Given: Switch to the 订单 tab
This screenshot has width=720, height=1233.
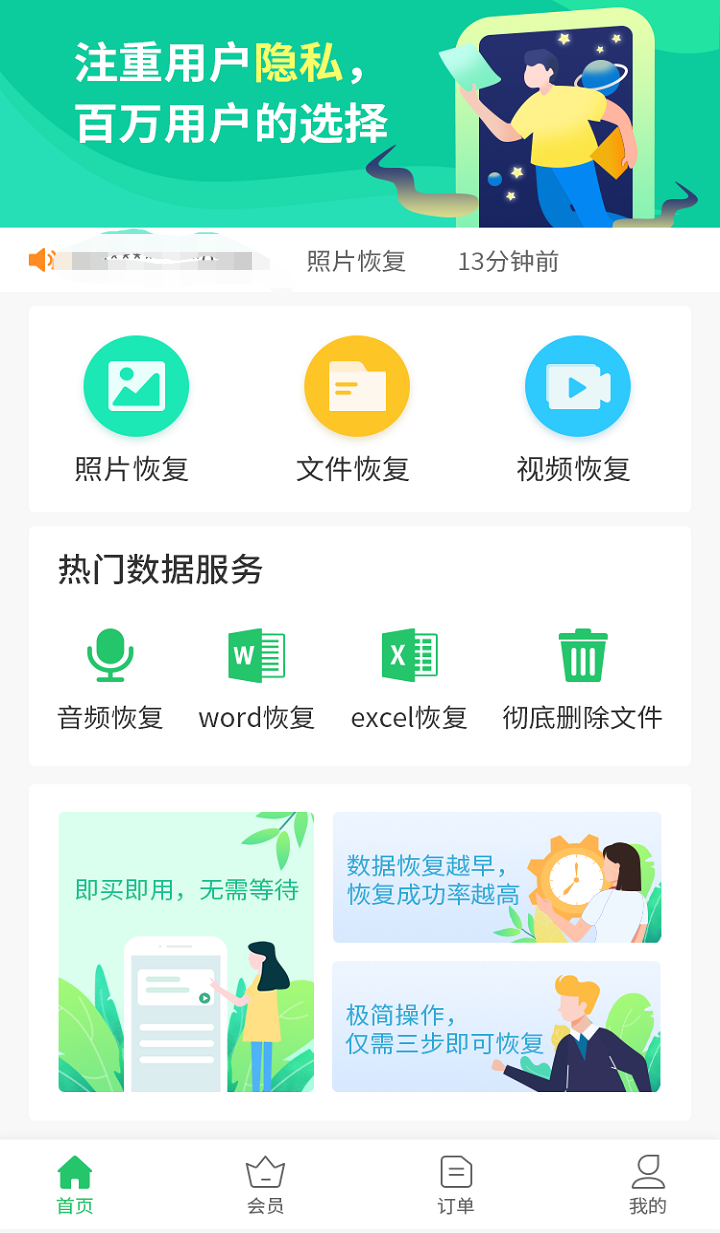Looking at the screenshot, I should tap(455, 1185).
